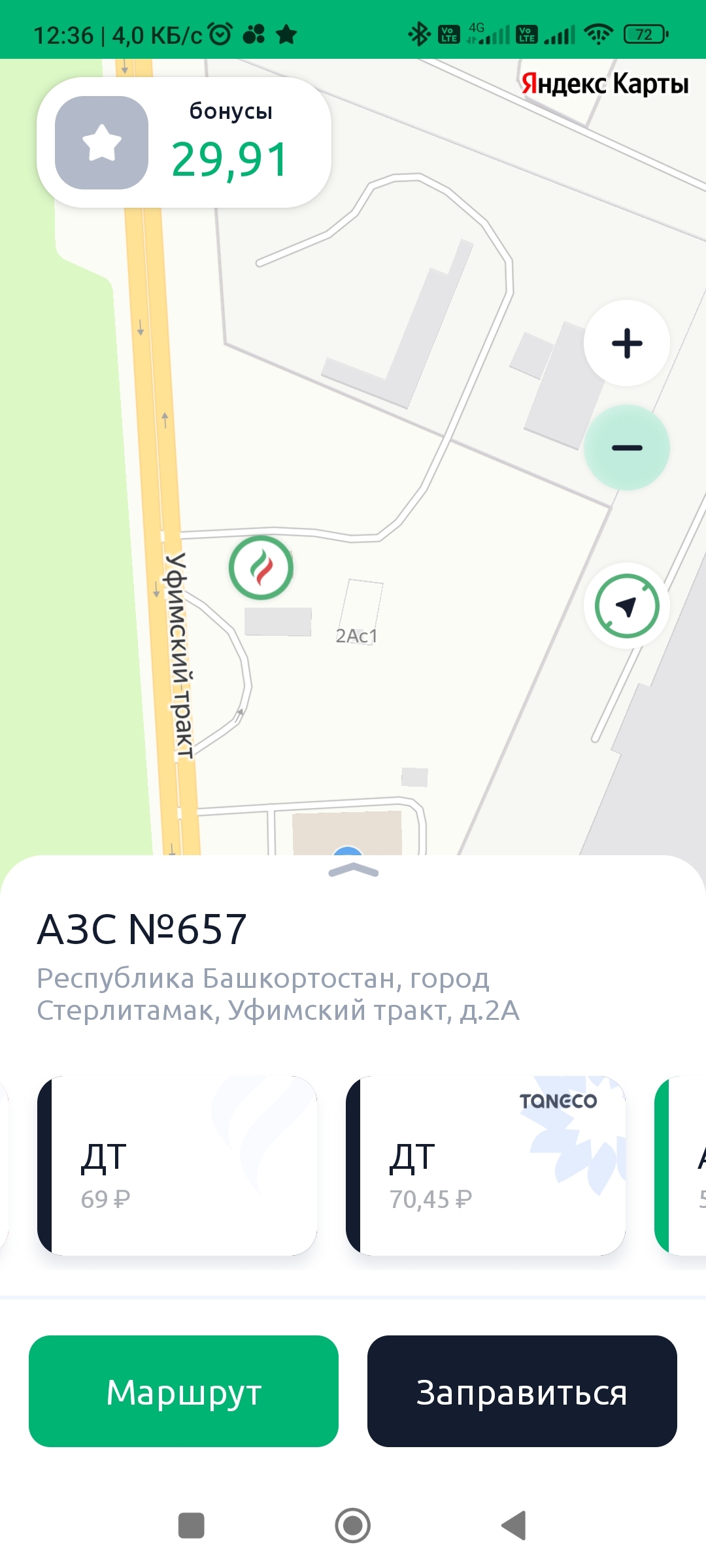Zoom in the map with plus button

[627, 343]
